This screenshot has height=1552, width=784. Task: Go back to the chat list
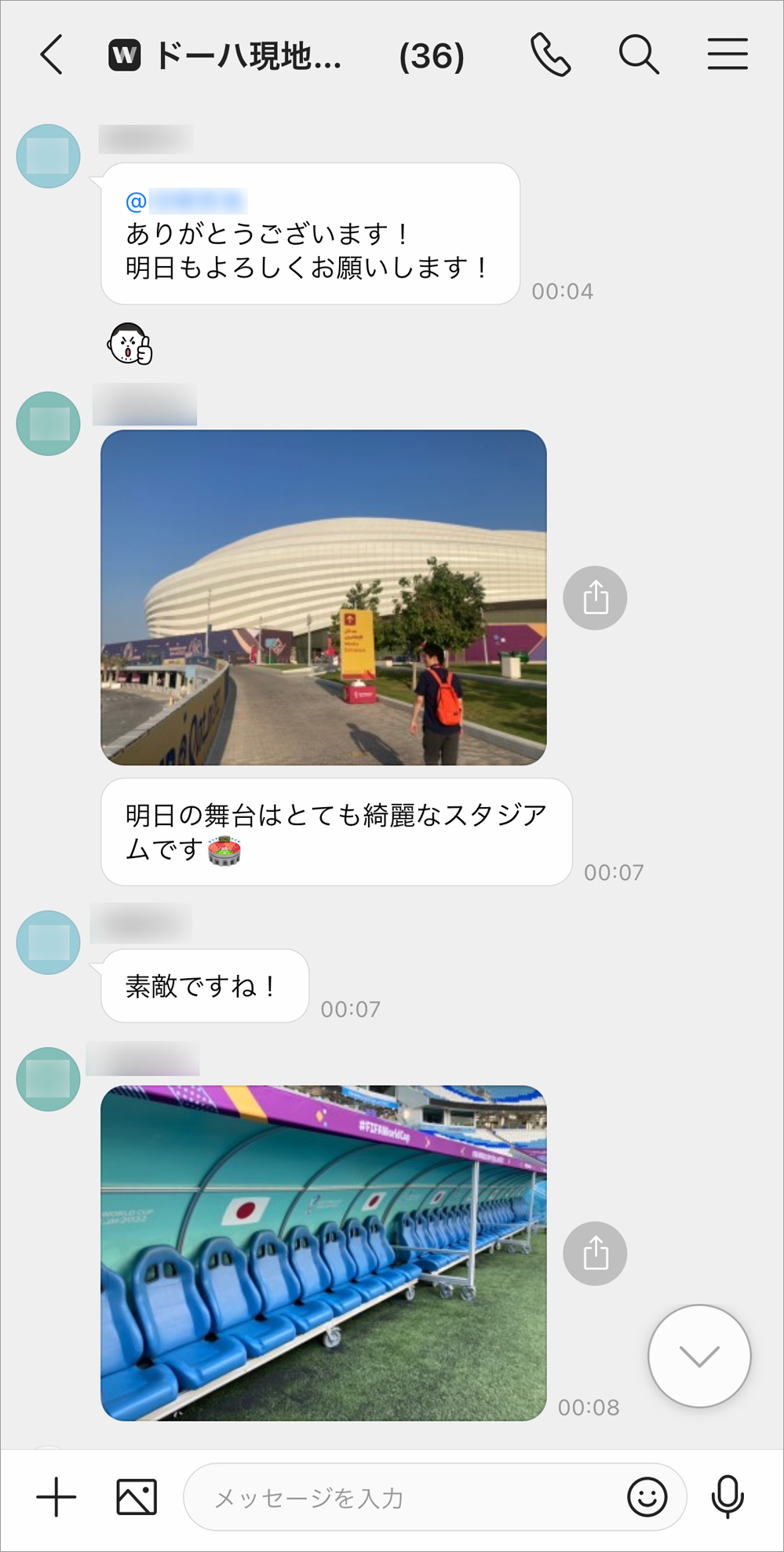click(x=52, y=55)
